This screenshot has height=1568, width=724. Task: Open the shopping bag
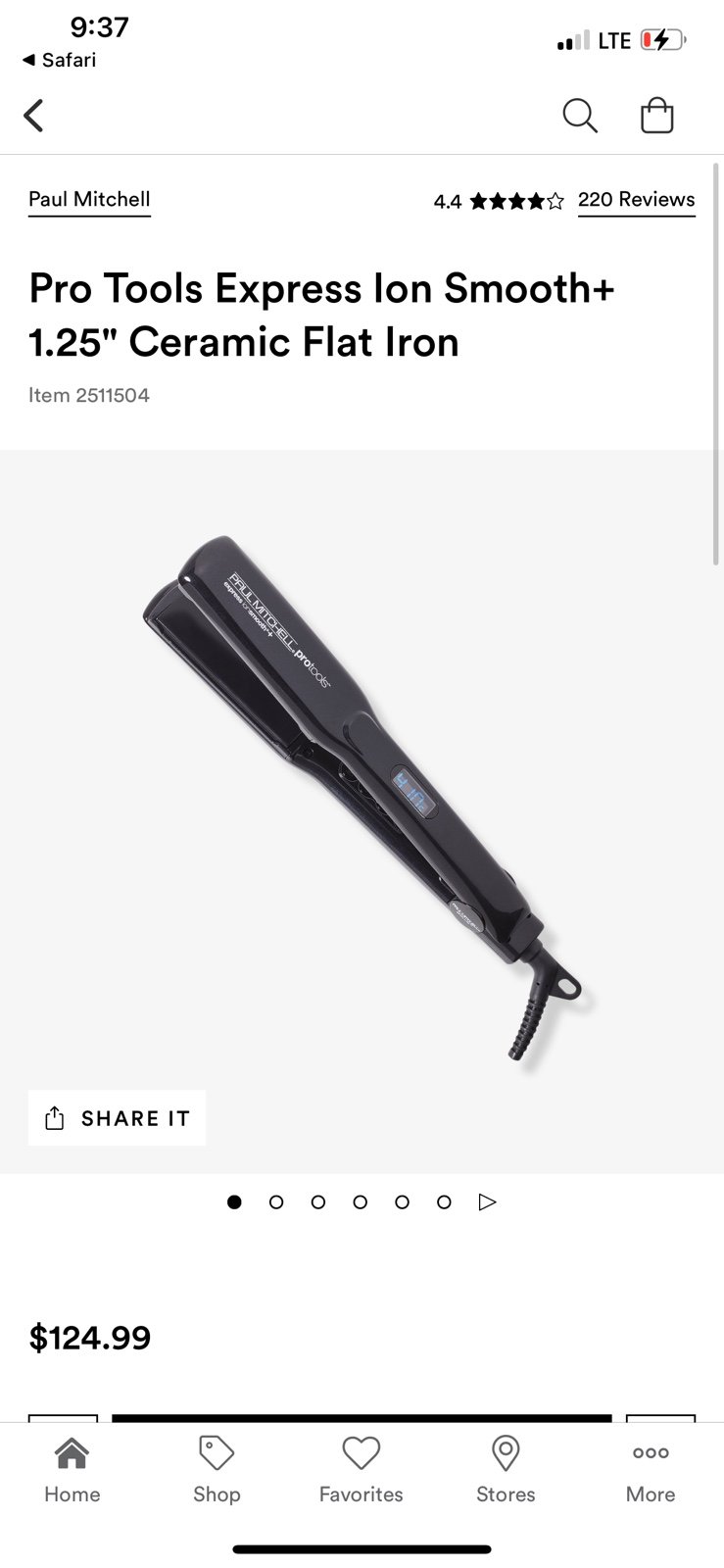[656, 116]
